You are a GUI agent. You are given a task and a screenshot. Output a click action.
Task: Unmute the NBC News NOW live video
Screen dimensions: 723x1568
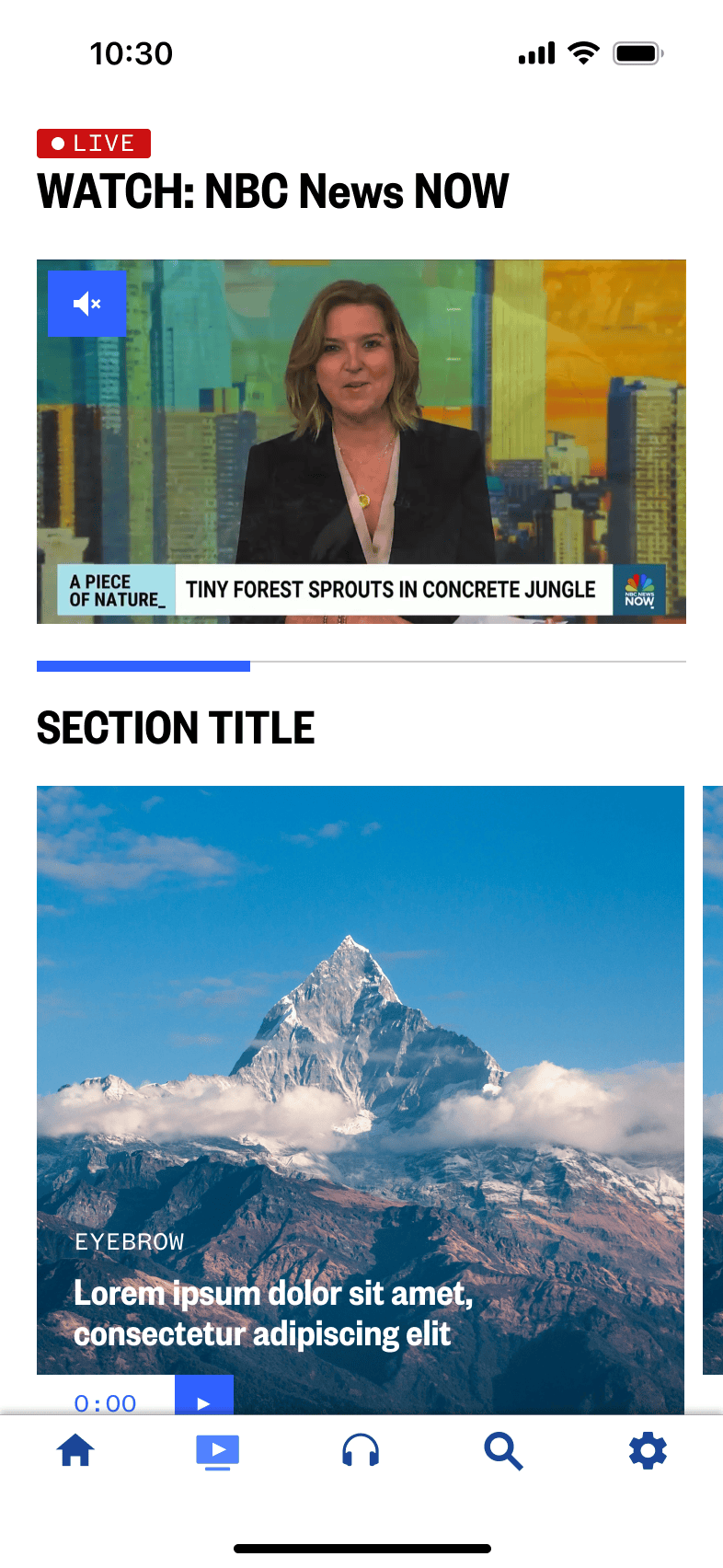[87, 304]
